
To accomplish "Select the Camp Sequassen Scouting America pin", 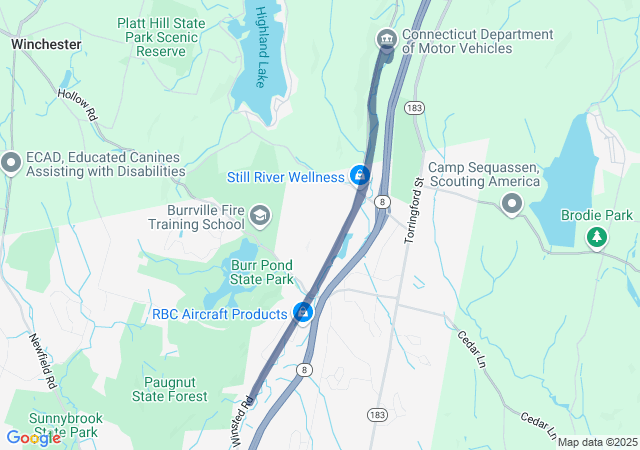I will pos(513,205).
